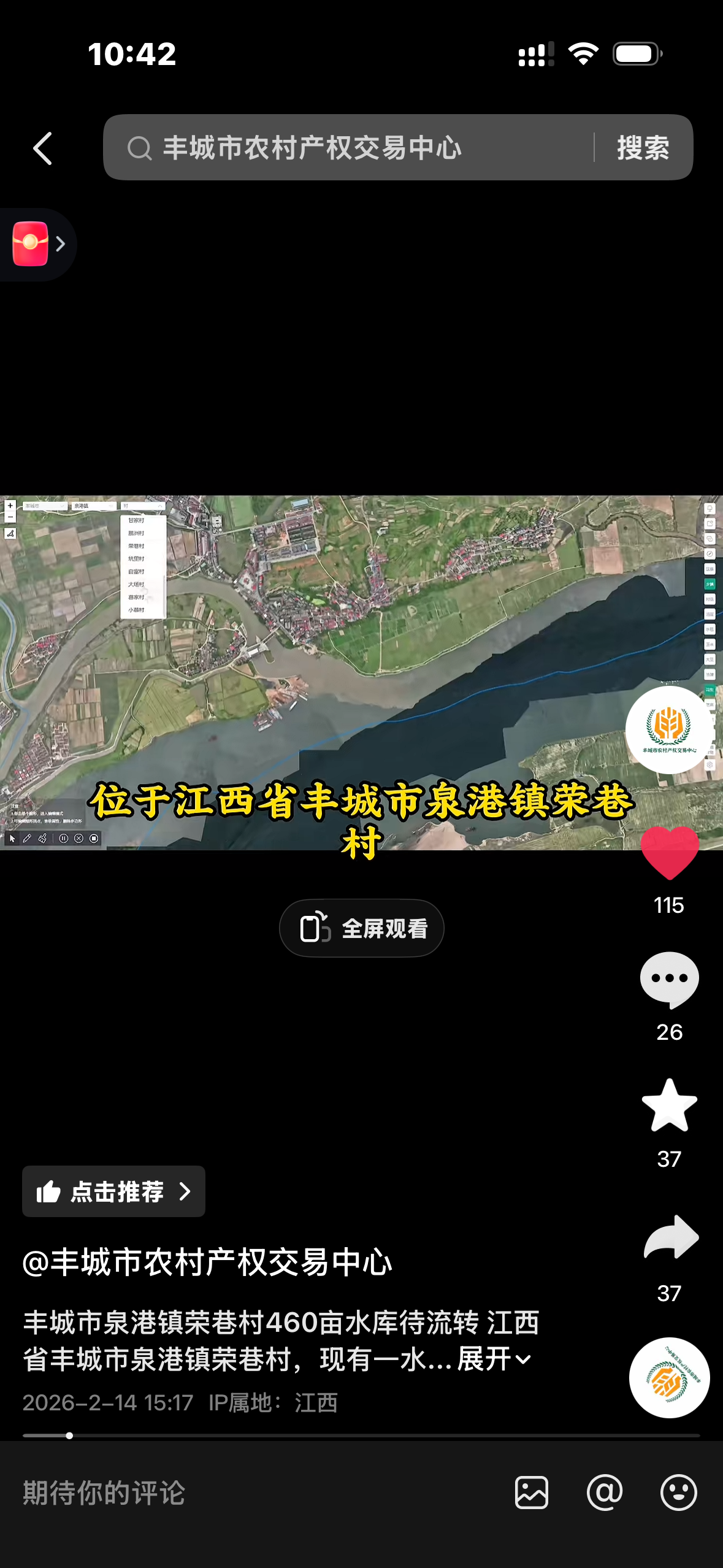The width and height of the screenshot is (723, 1568).
Task: Share this video via arrow icon
Action: pyautogui.click(x=670, y=1238)
